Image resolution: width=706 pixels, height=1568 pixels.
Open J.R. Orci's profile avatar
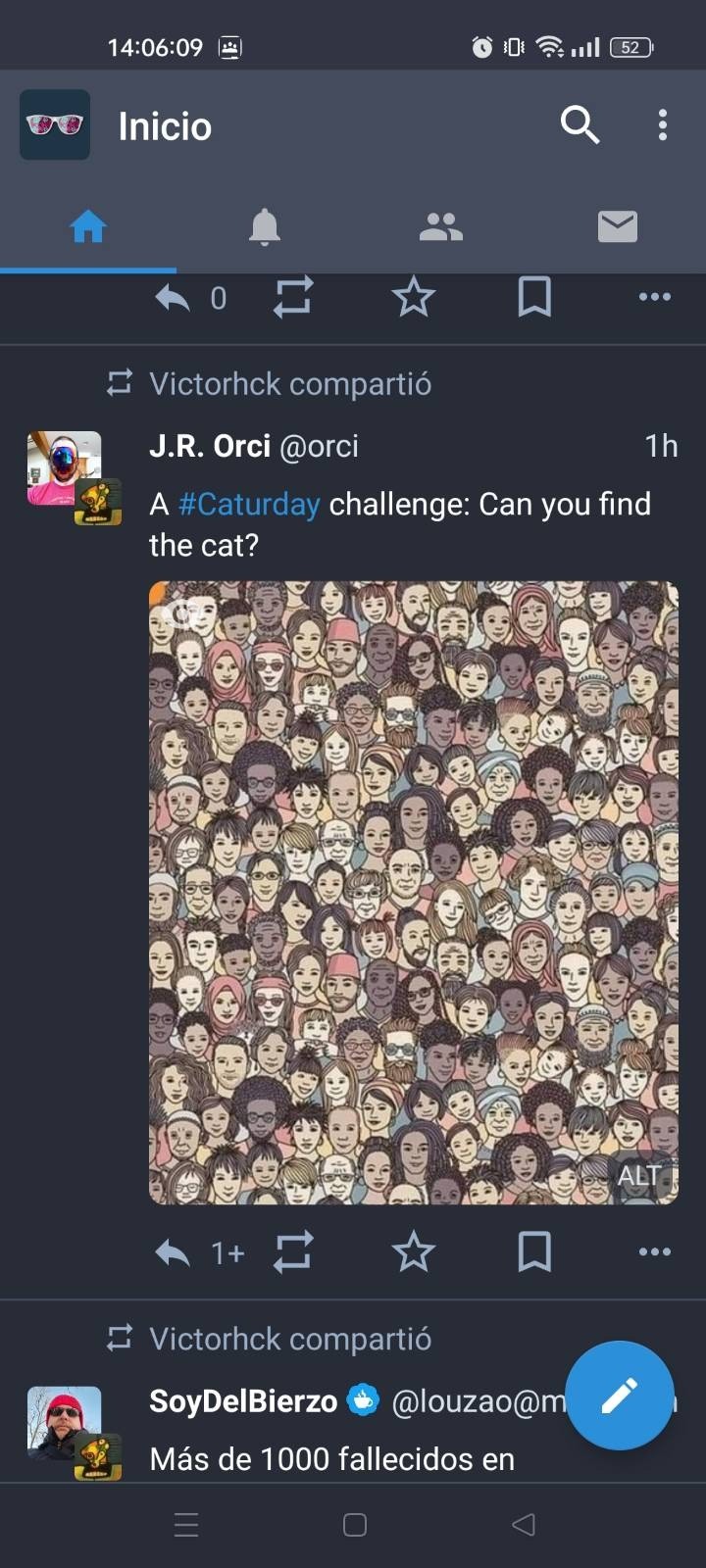click(64, 468)
